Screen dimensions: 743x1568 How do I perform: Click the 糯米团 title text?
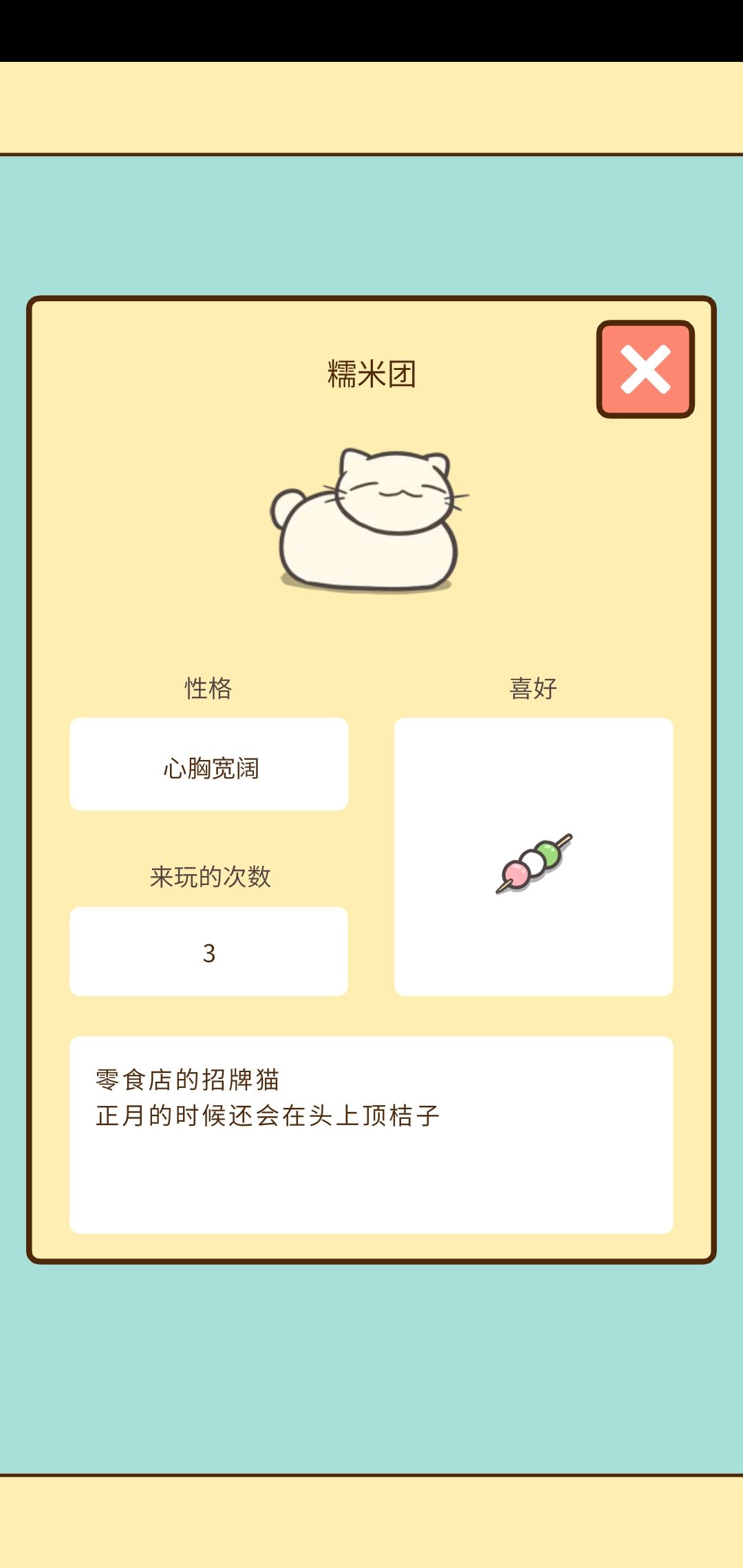(371, 371)
